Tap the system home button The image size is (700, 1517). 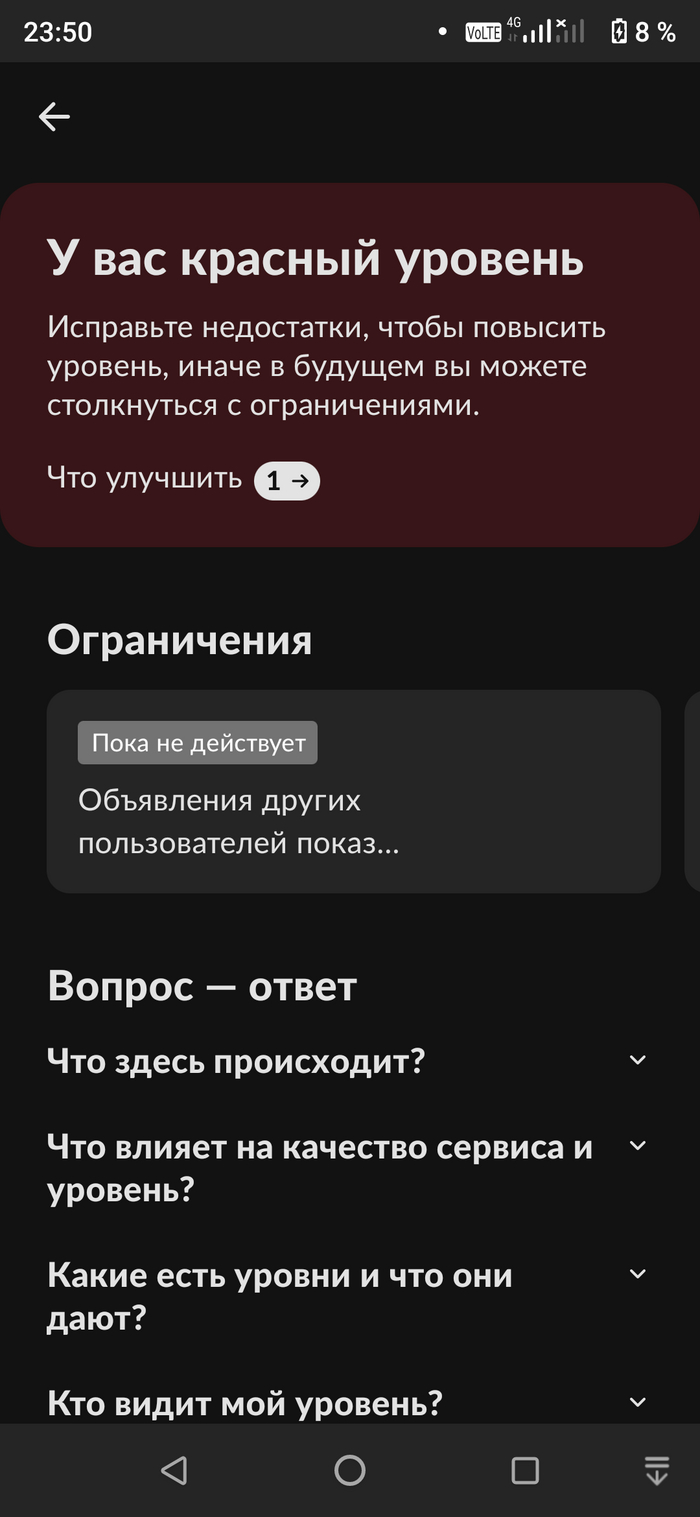pos(350,1470)
